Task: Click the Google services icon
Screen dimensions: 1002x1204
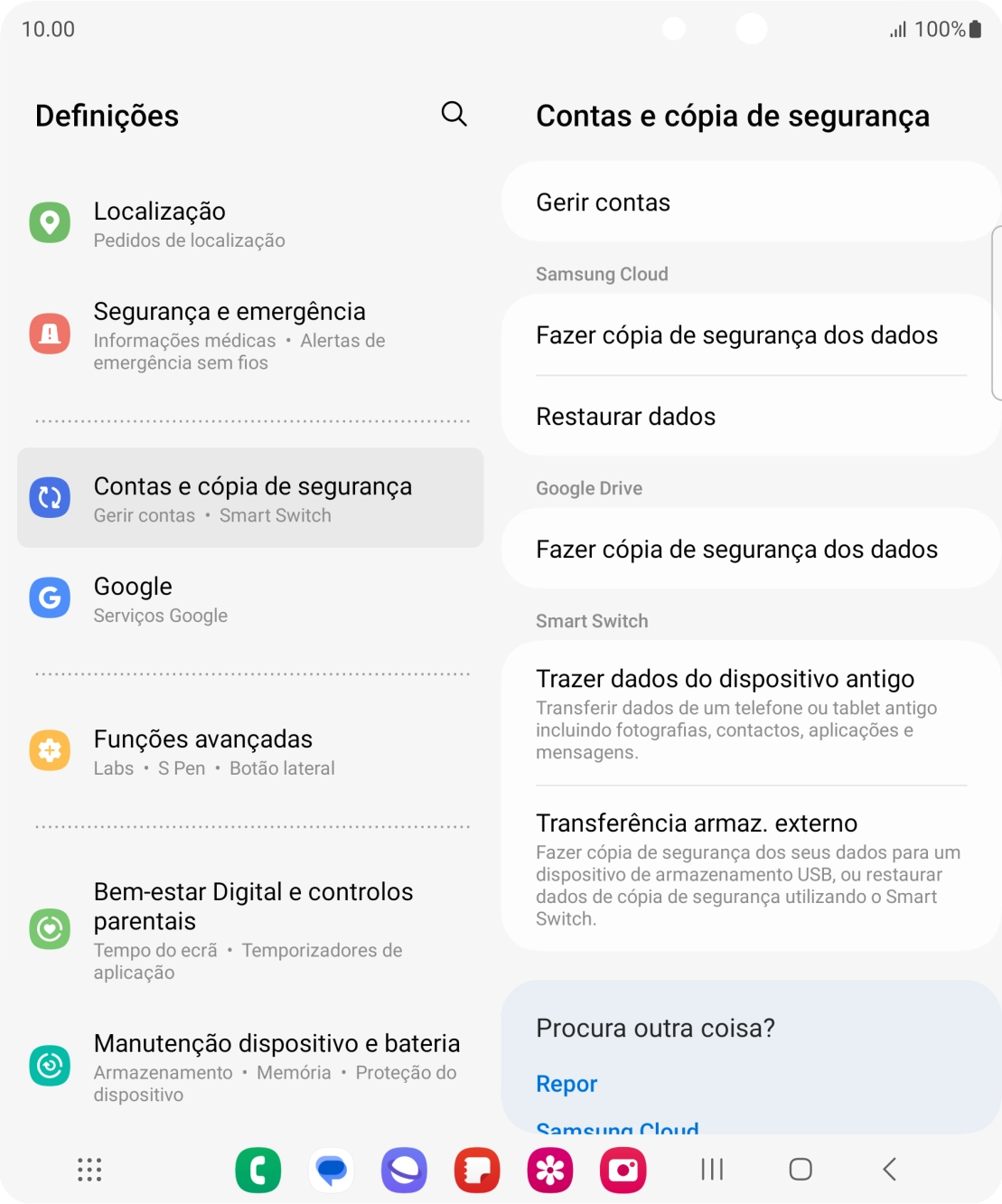Action: click(51, 597)
